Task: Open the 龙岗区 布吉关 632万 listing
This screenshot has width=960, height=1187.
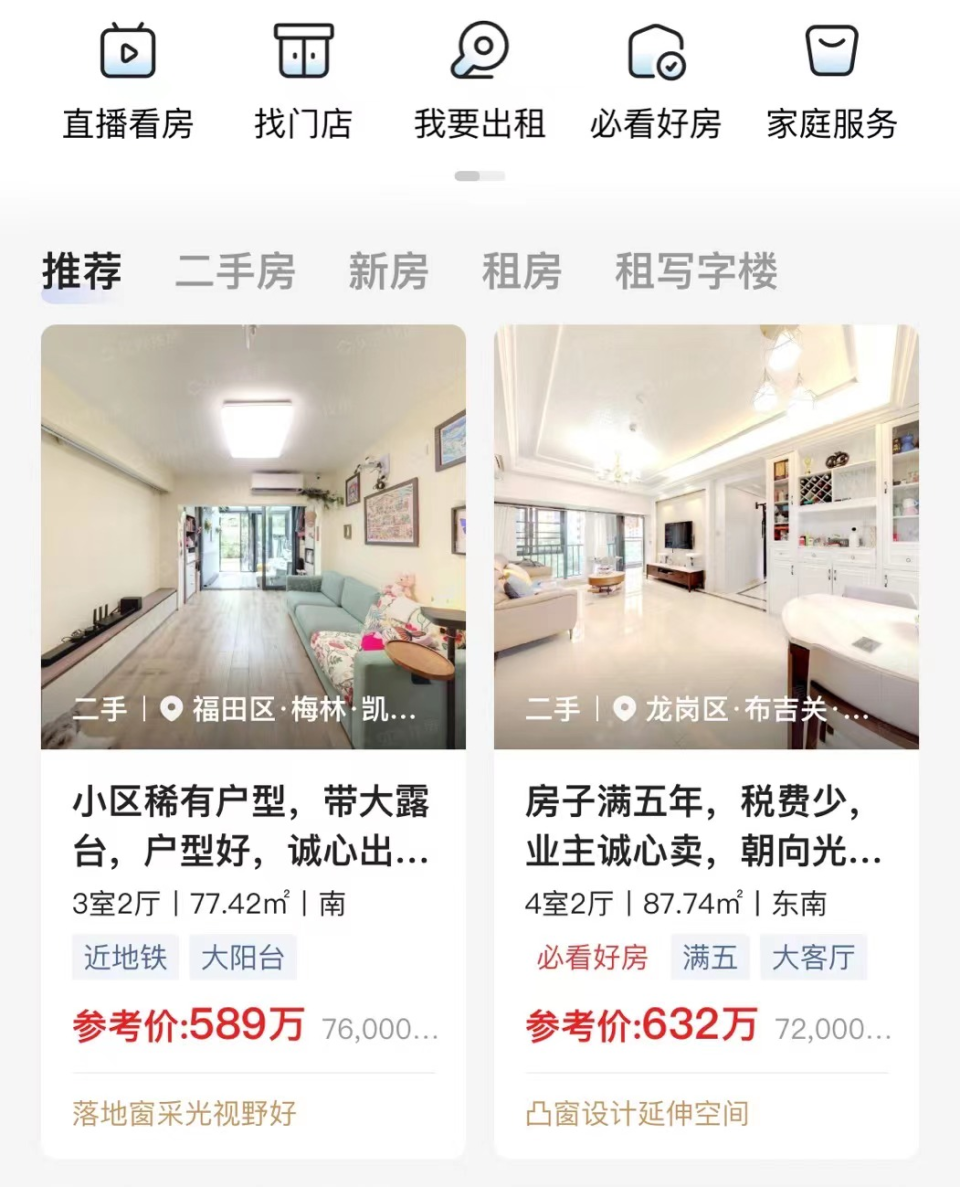Action: coord(706,740)
